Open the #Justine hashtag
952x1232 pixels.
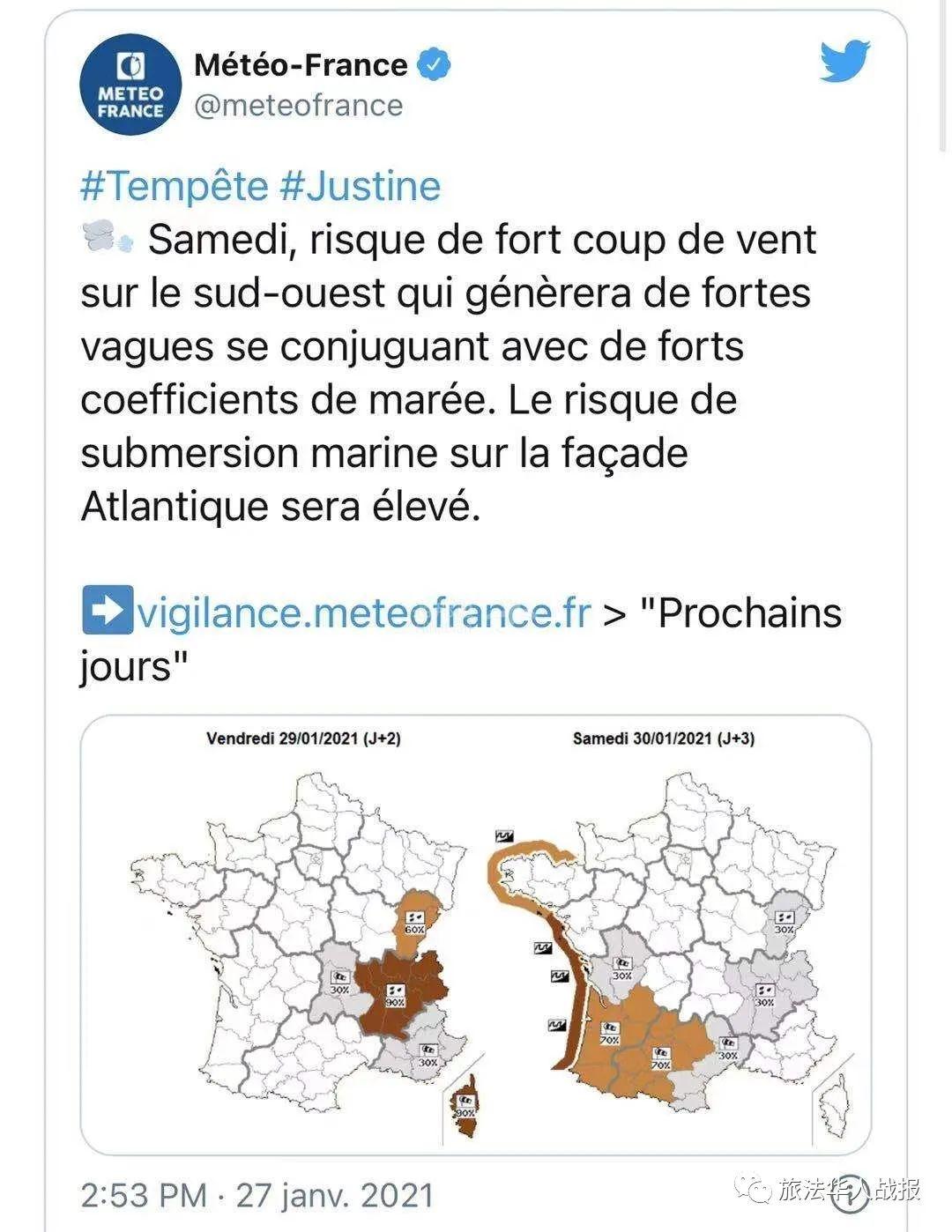[360, 187]
